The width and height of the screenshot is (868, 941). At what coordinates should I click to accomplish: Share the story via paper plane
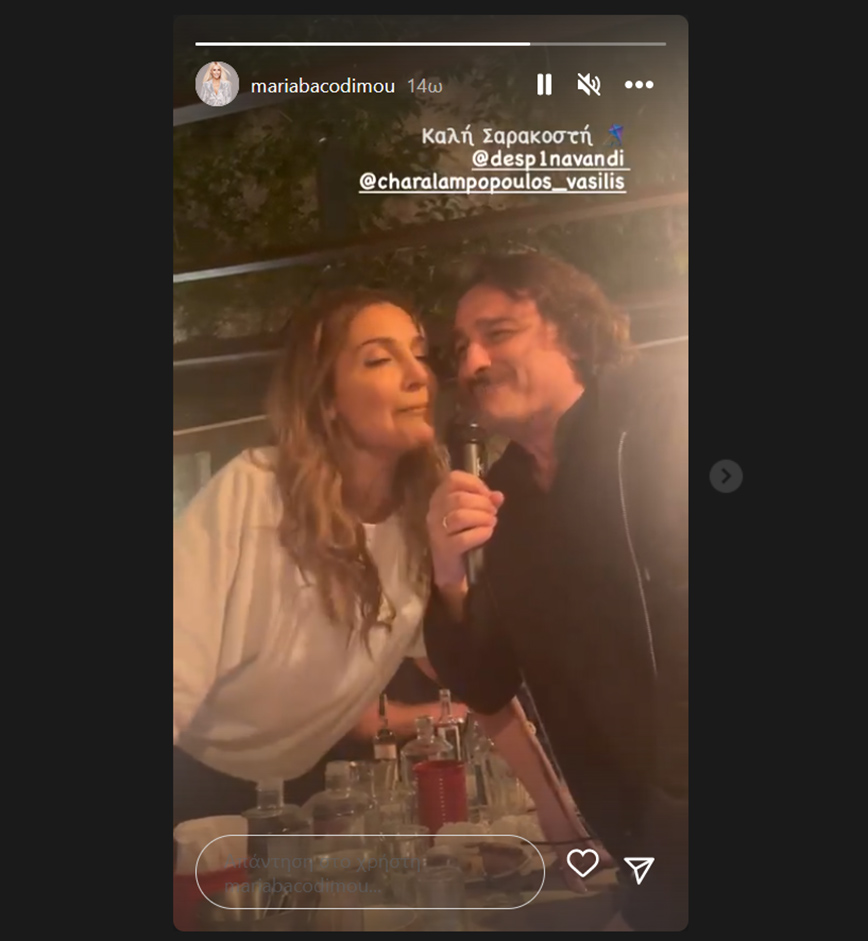click(x=639, y=869)
